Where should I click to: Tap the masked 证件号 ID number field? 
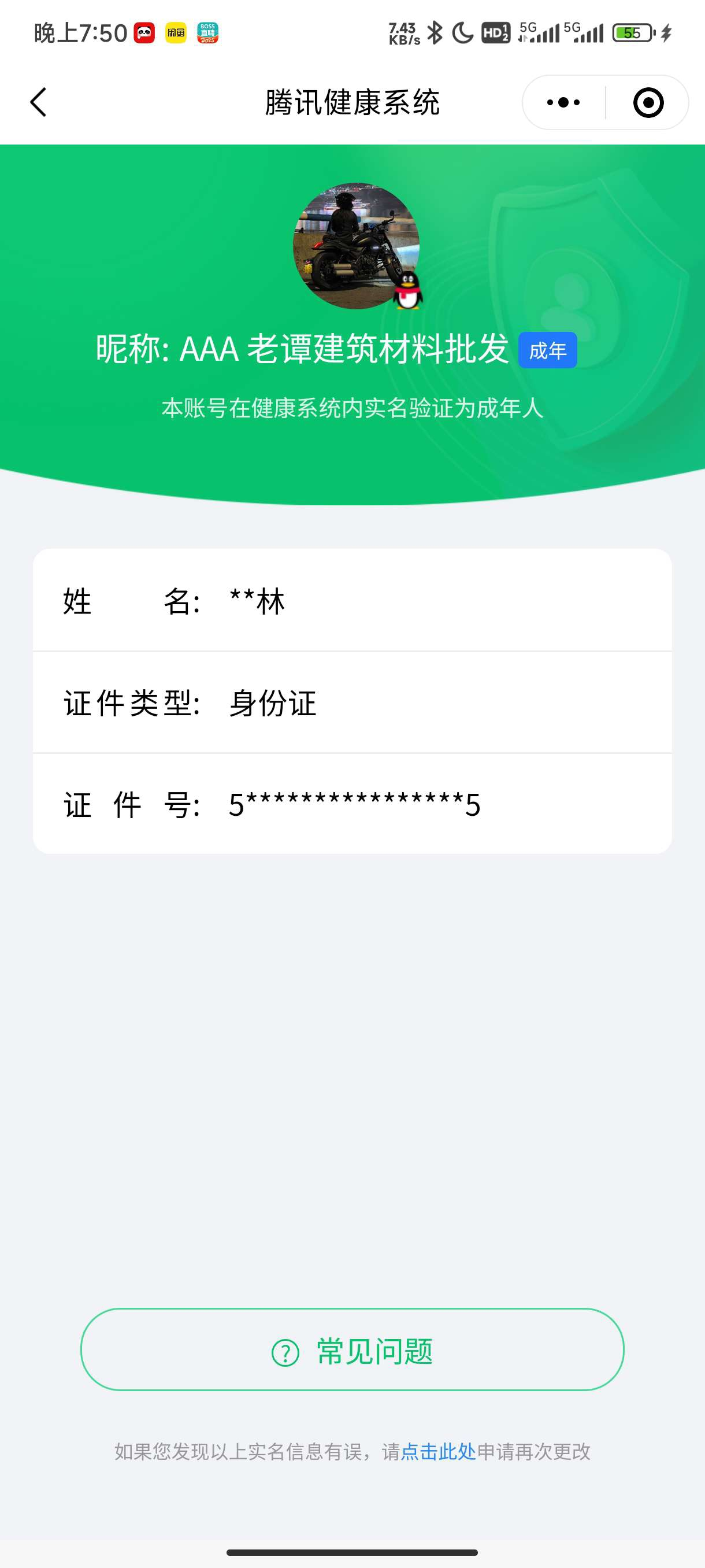click(x=353, y=805)
